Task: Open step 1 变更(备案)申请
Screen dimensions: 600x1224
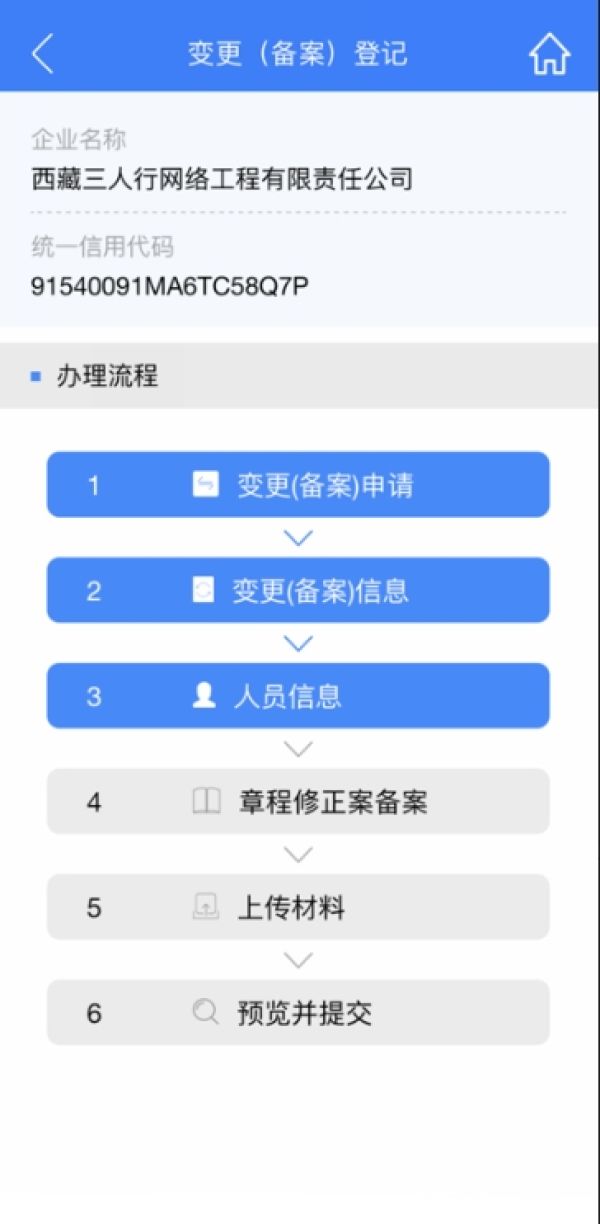Action: pos(298,485)
